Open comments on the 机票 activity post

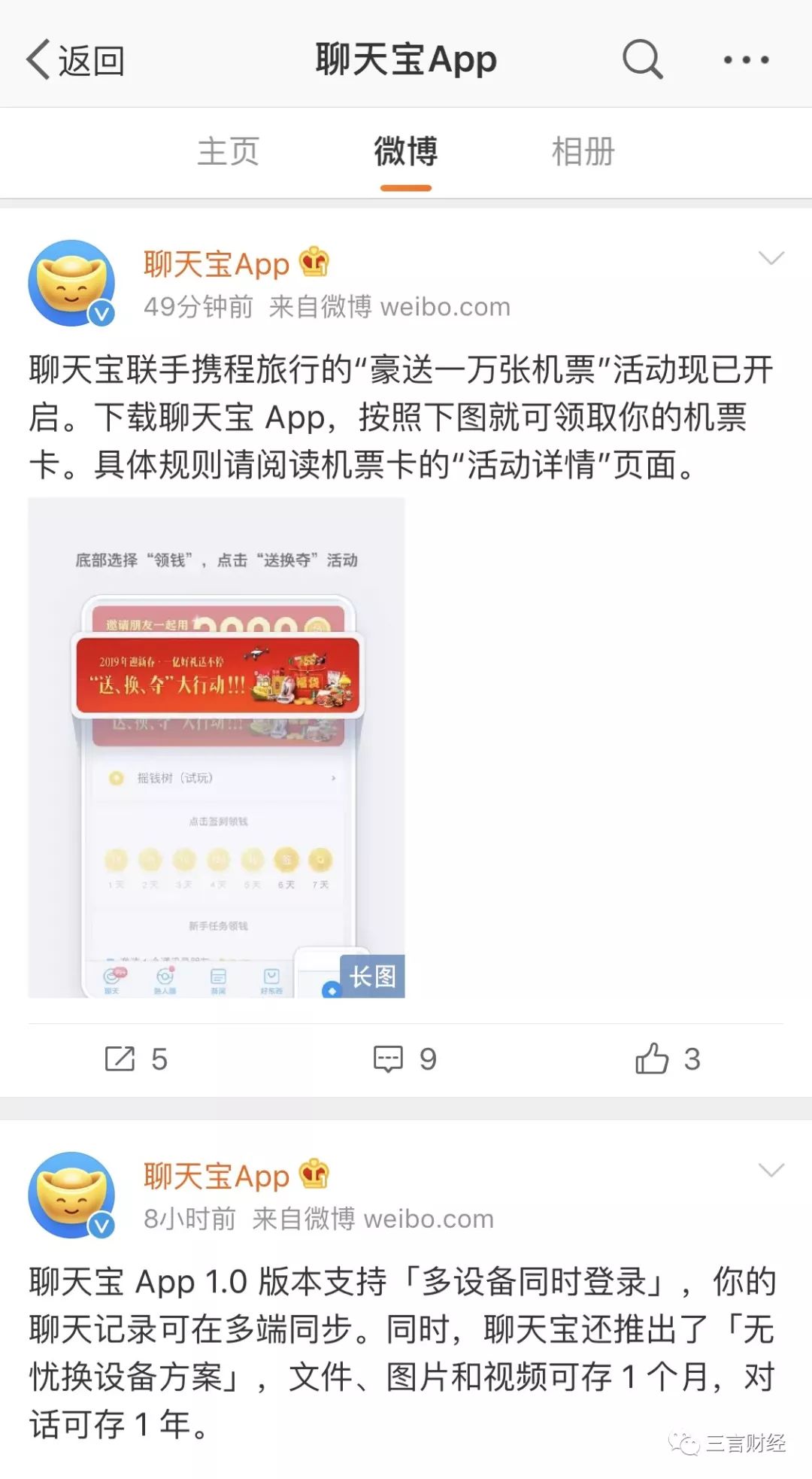[404, 1058]
